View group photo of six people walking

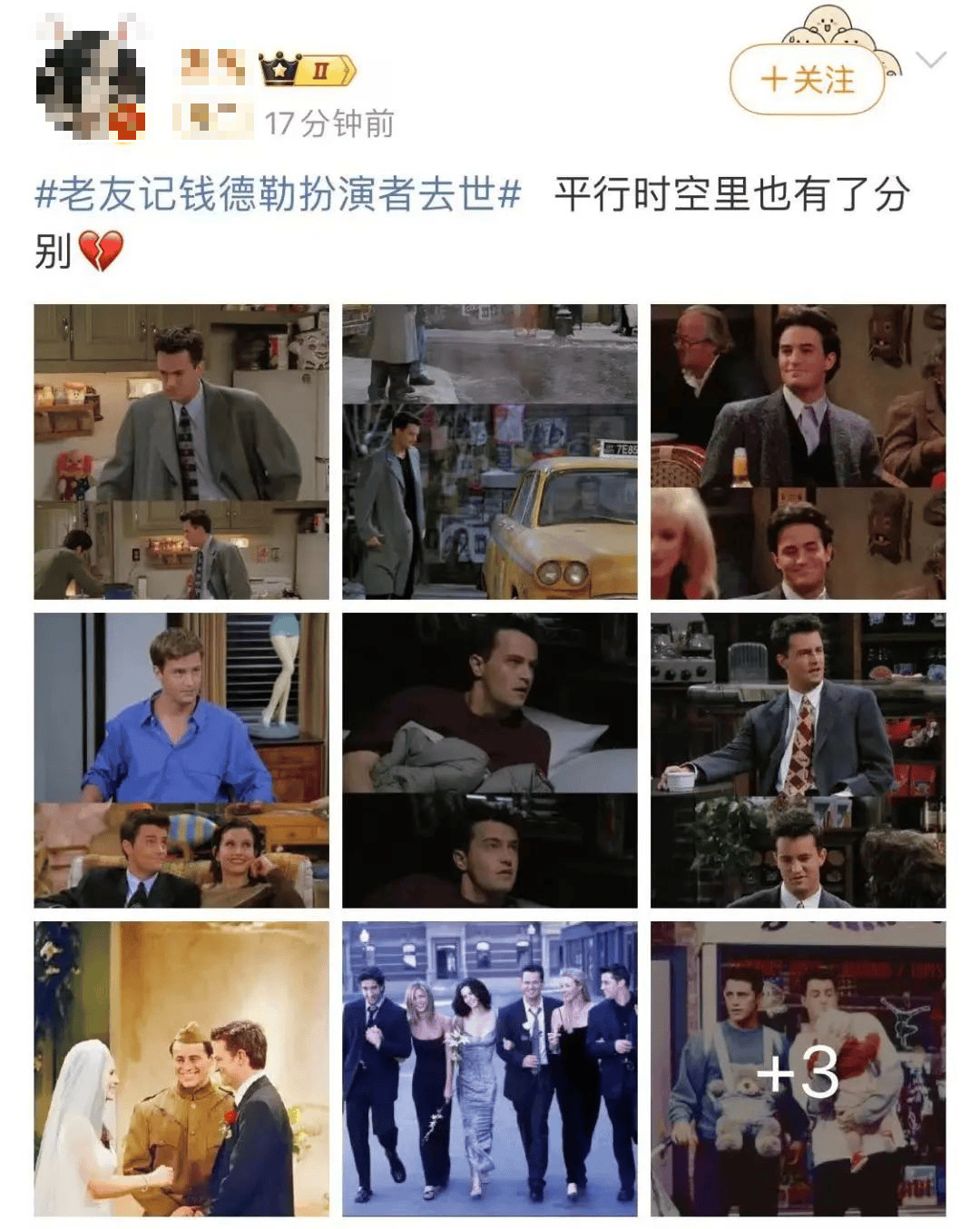[x=489, y=1068]
